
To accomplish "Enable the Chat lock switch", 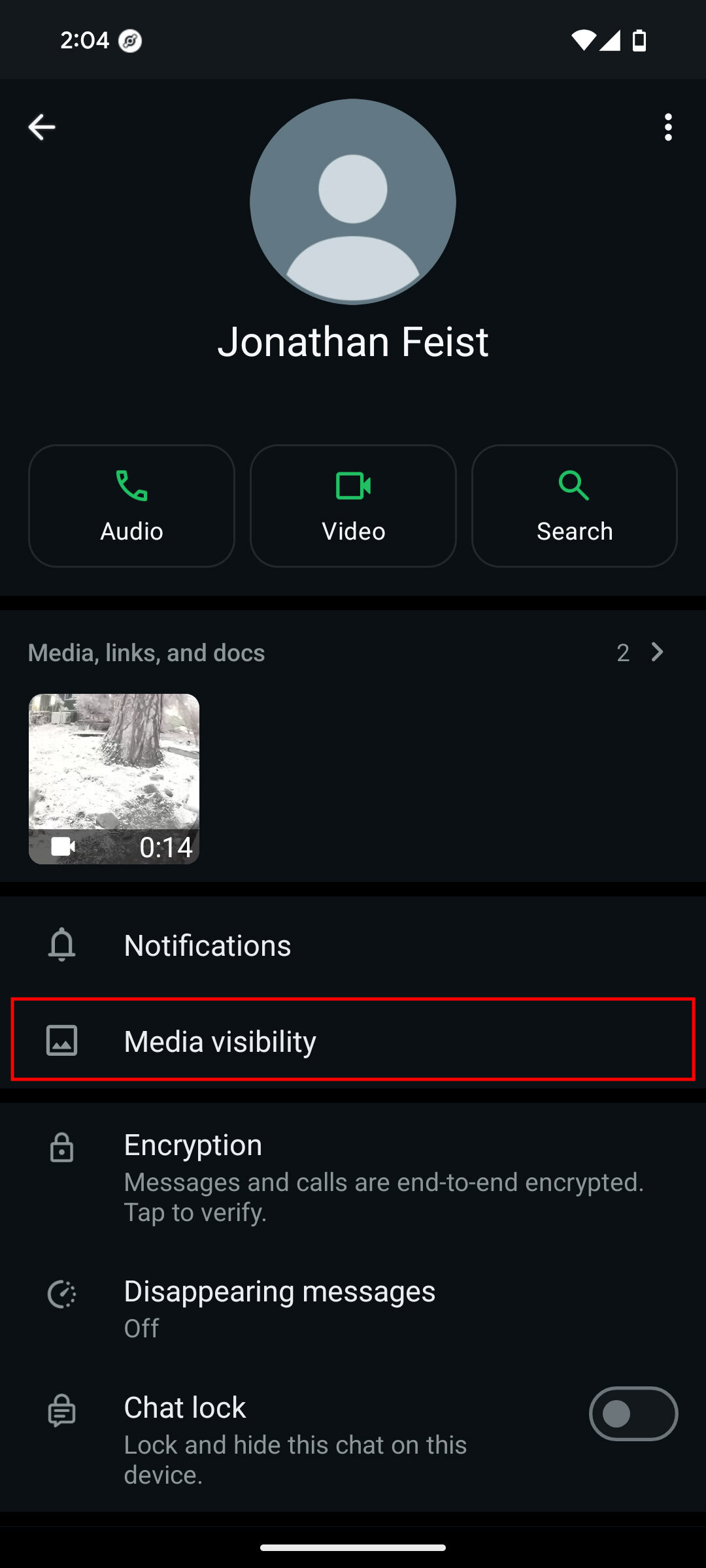I will [633, 1414].
